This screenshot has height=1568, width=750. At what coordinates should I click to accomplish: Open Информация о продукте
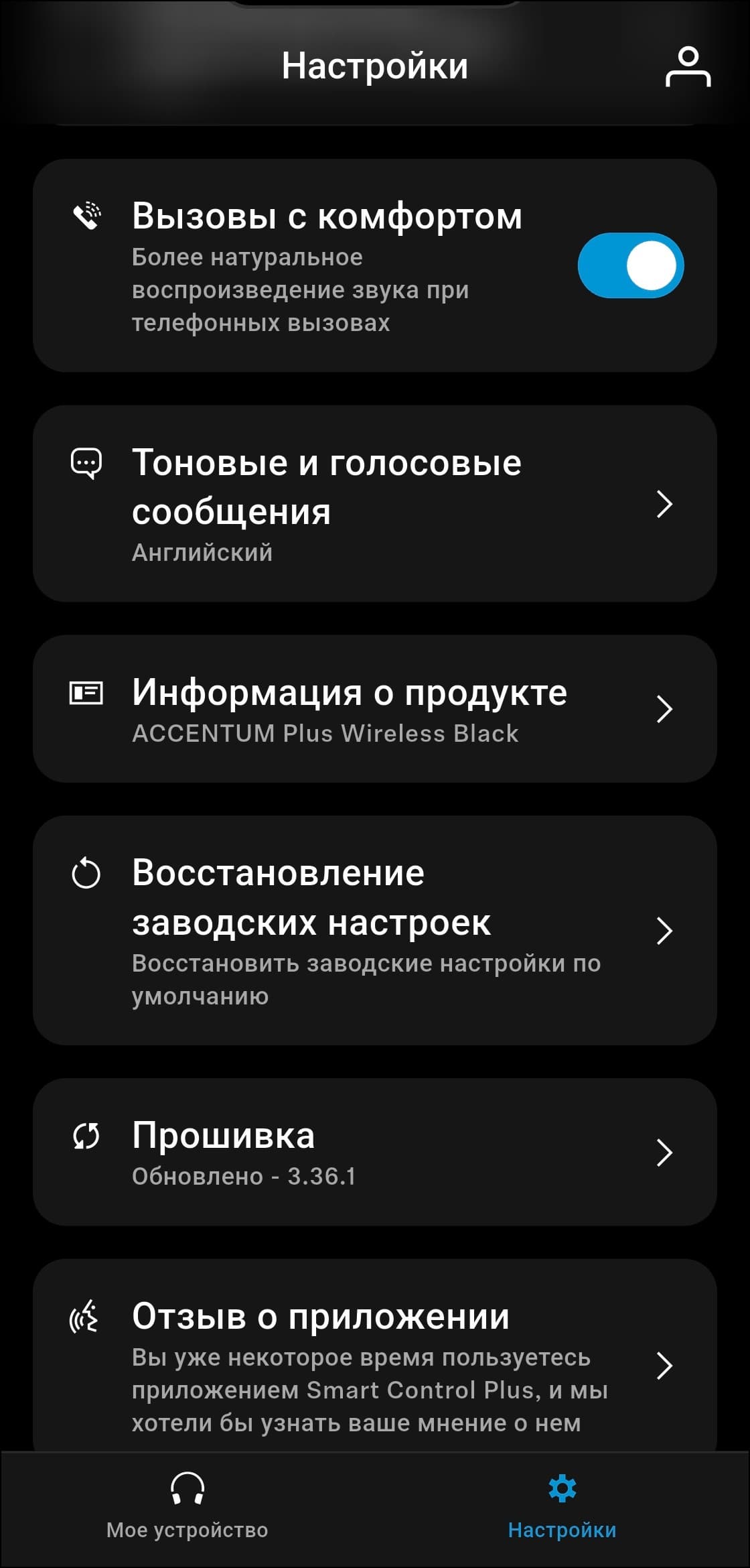[375, 709]
